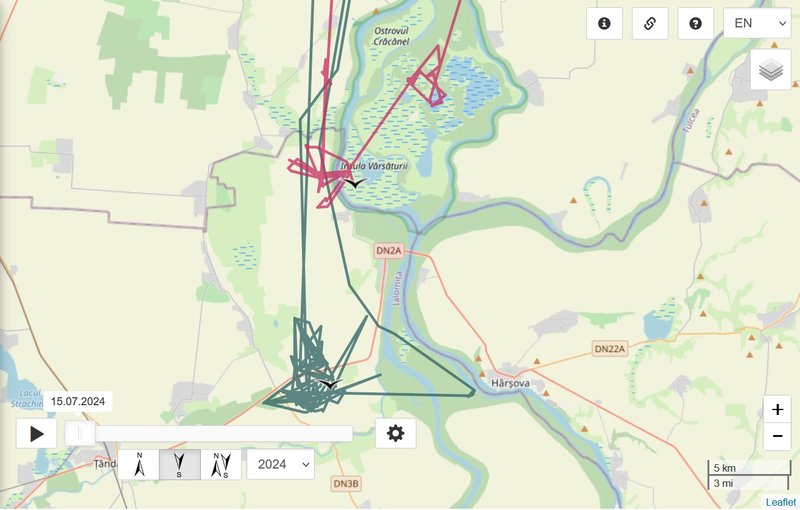800x510 pixels.
Task: Copy the share link icon
Action: coord(650,22)
